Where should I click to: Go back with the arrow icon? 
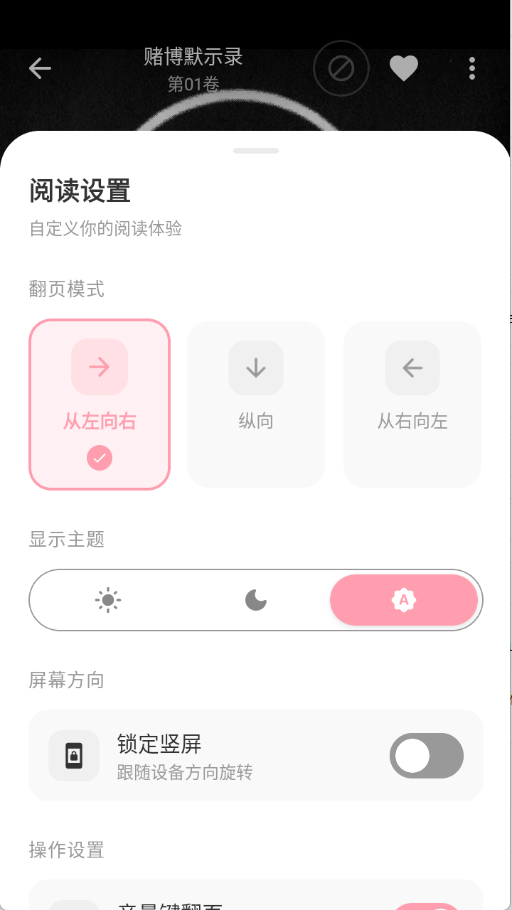[40, 68]
